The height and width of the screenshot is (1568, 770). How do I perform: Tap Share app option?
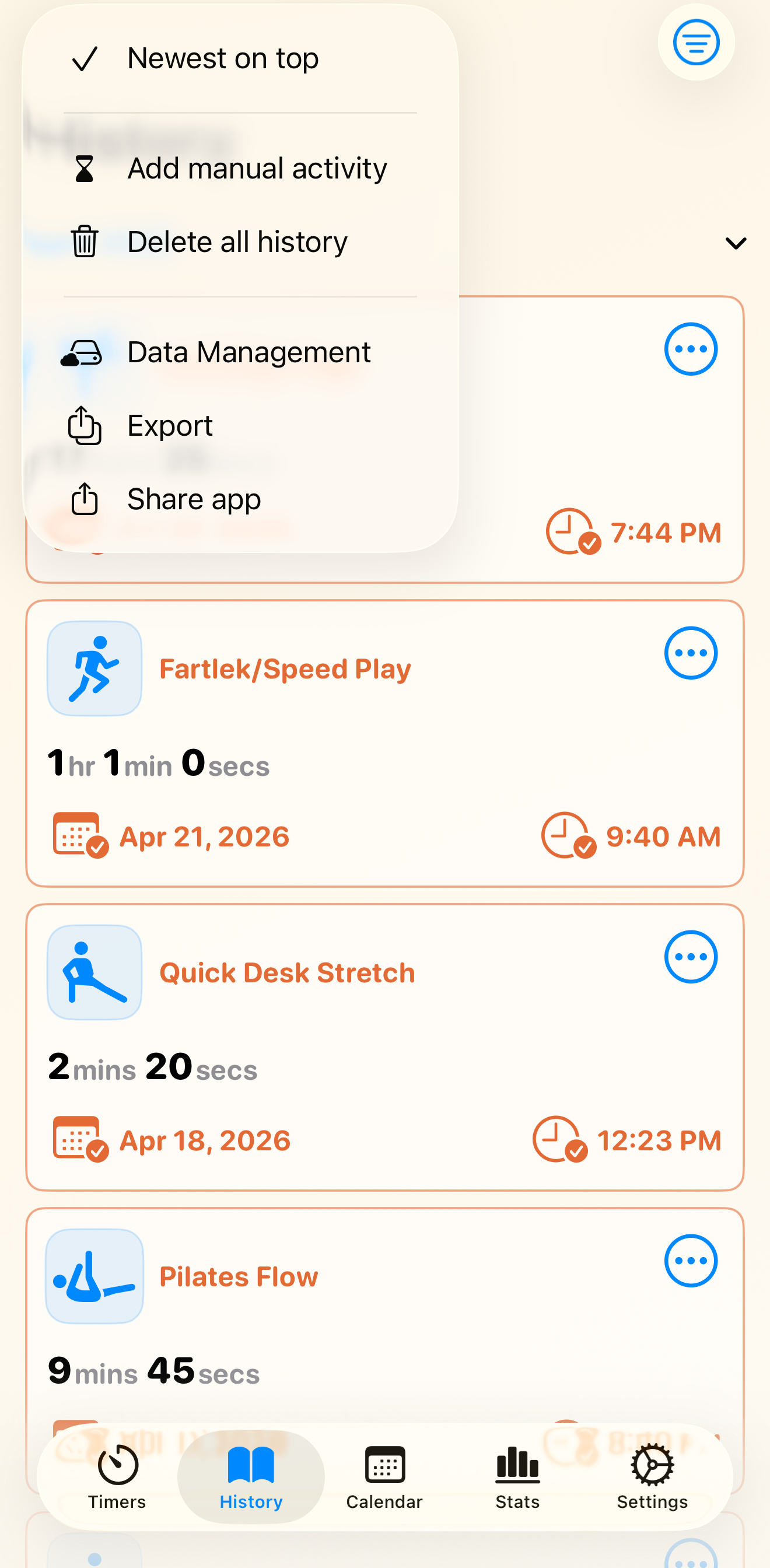click(194, 499)
